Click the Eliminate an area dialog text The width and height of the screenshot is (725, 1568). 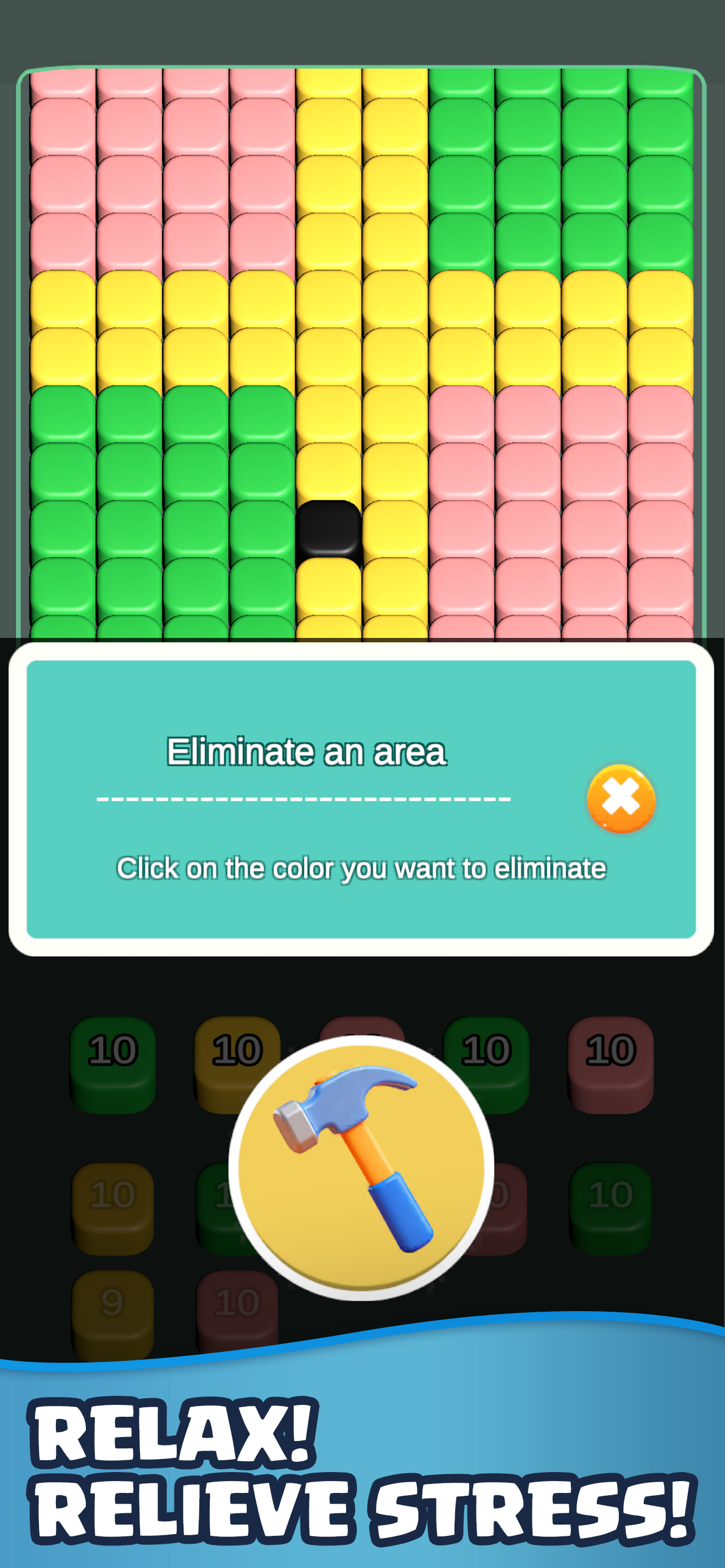point(307,752)
